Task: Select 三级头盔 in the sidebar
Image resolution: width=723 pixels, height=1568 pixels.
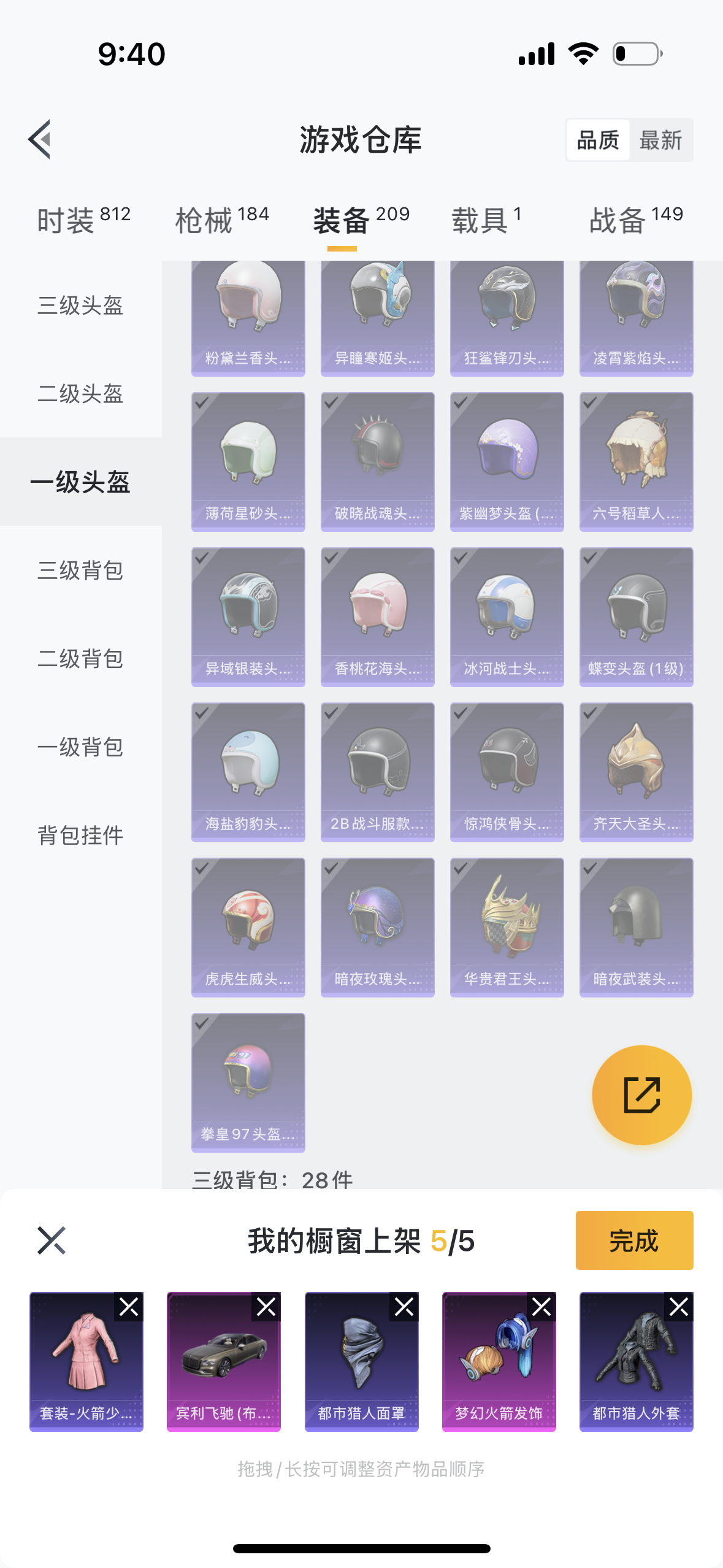Action: [x=80, y=305]
